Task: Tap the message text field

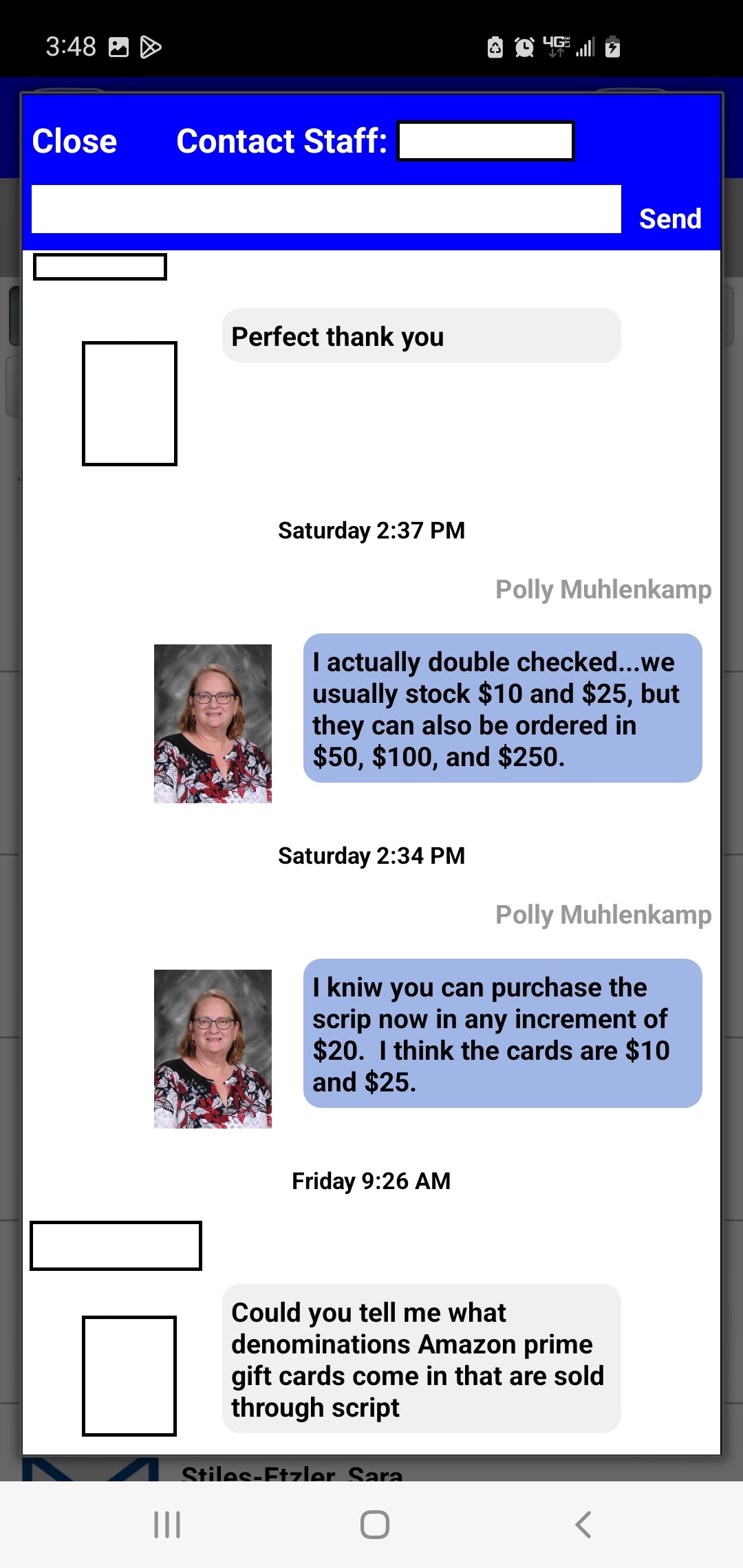Action: [326, 209]
